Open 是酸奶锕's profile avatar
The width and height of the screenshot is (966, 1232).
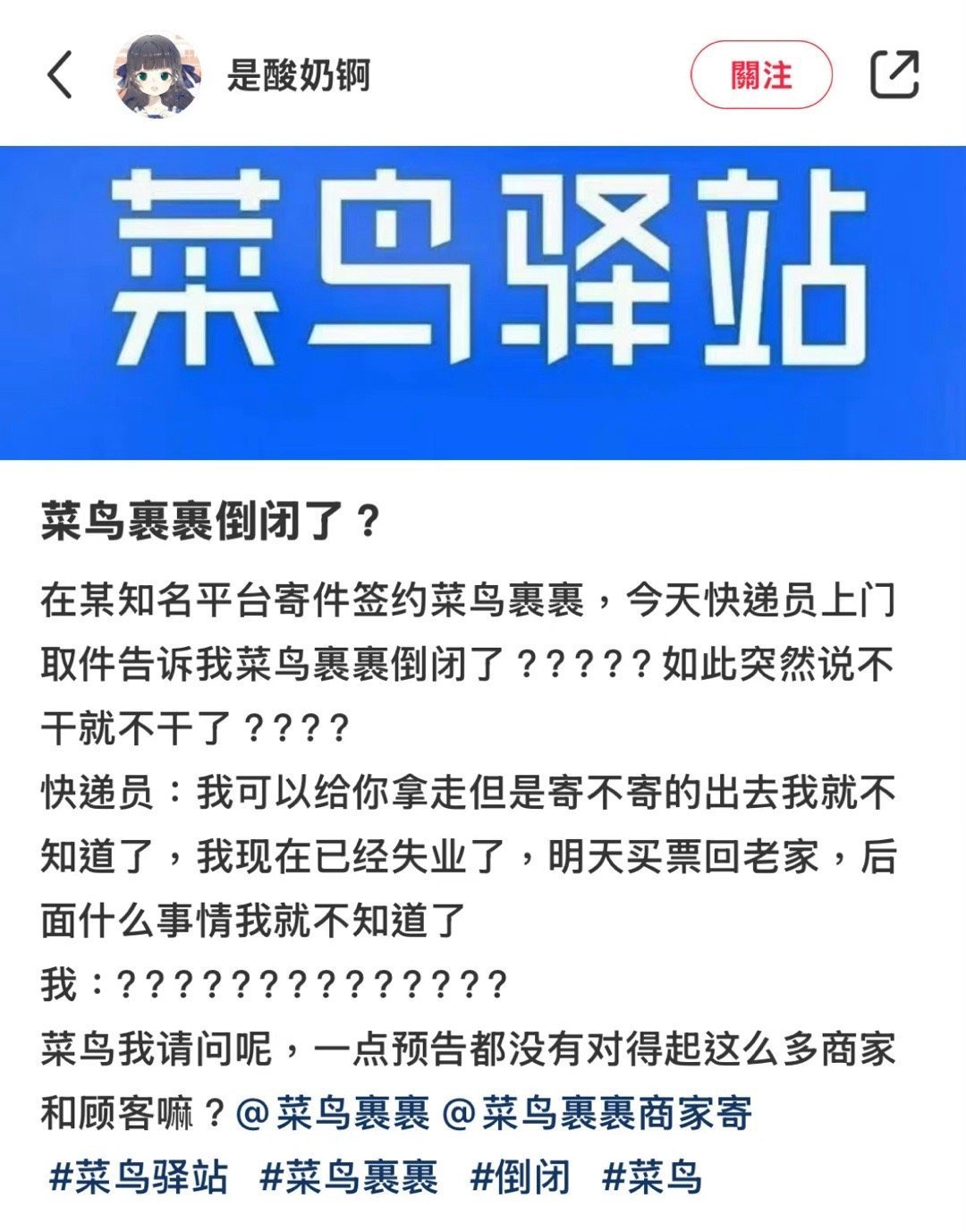pyautogui.click(x=157, y=74)
